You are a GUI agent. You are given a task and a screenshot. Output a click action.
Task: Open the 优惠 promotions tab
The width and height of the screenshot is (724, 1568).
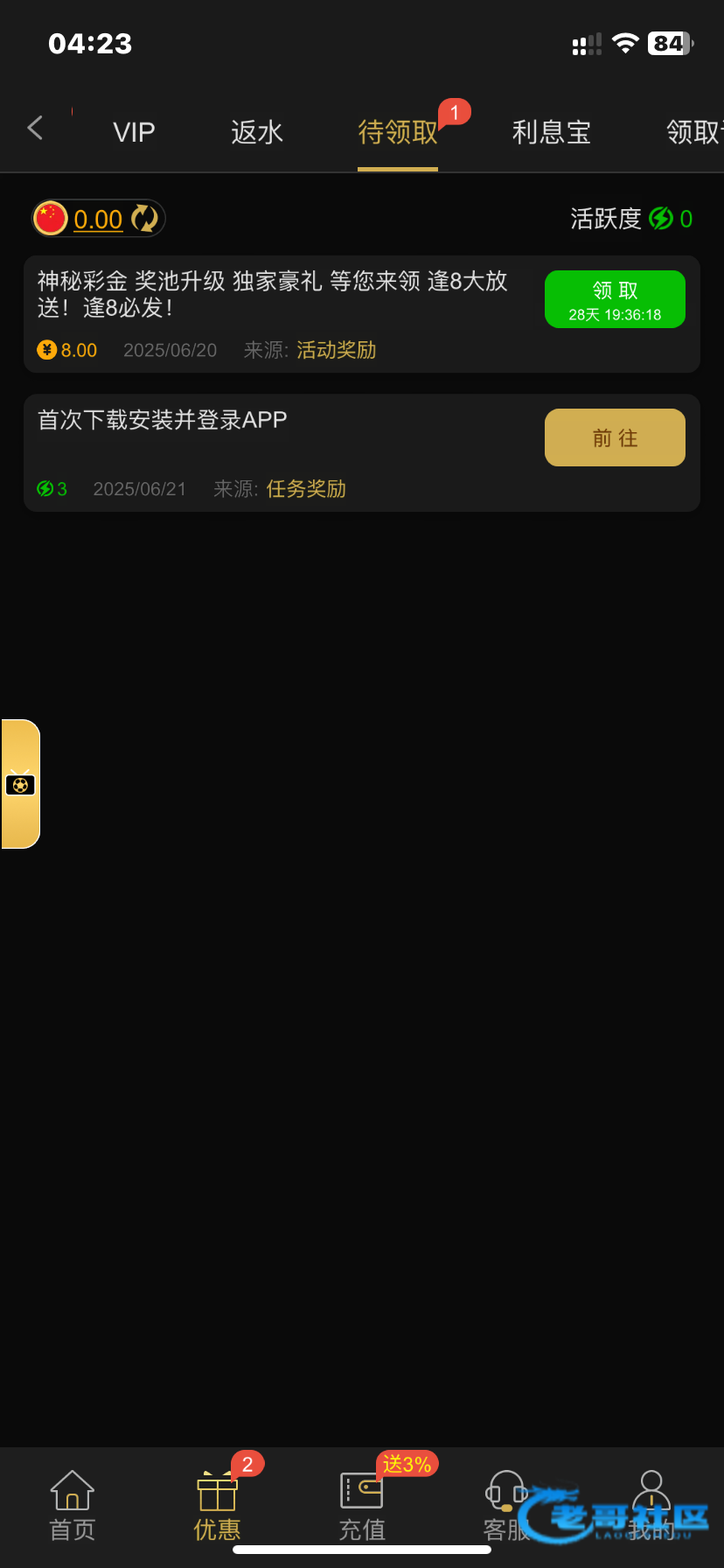217,1505
